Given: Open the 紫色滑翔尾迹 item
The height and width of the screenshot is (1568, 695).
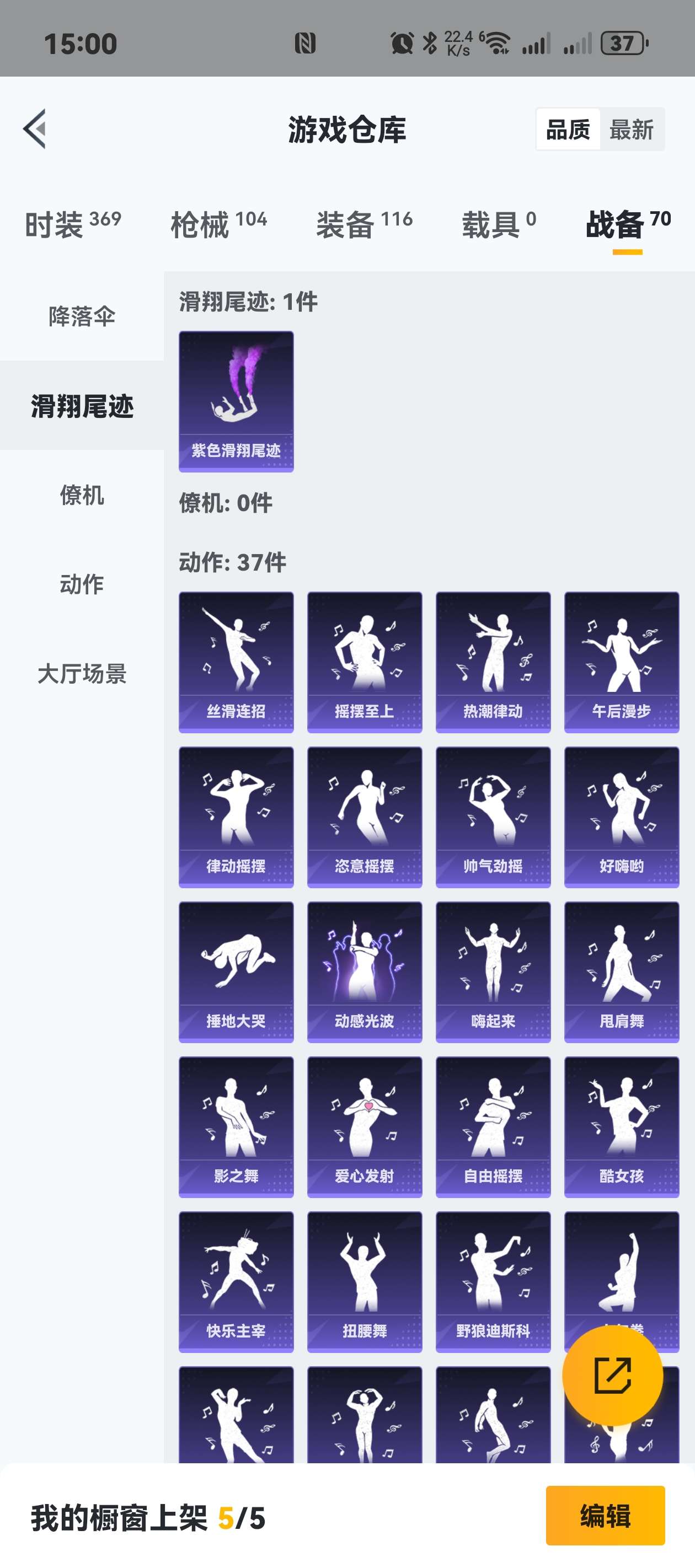Looking at the screenshot, I should (236, 402).
